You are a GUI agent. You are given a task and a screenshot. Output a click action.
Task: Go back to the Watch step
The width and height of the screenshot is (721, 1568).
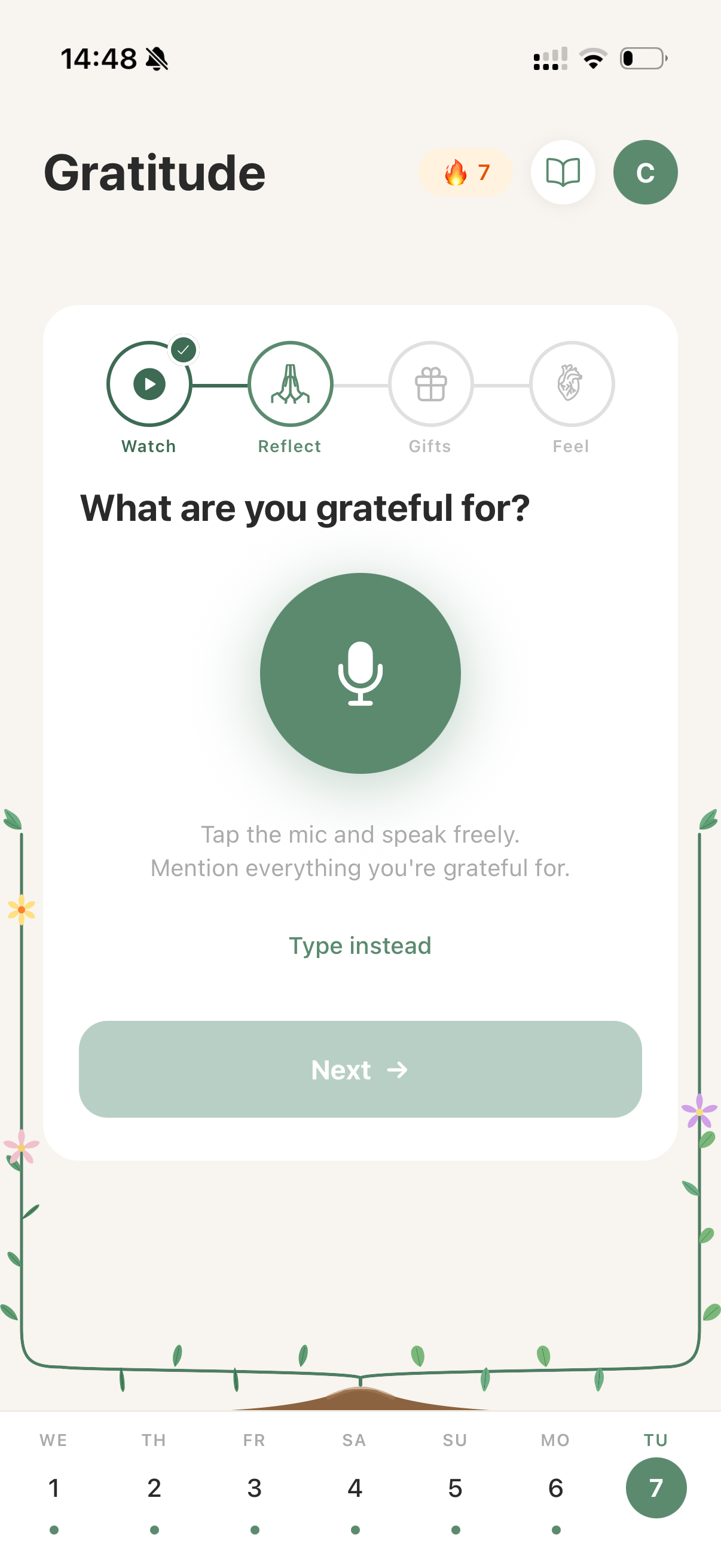coord(149,384)
